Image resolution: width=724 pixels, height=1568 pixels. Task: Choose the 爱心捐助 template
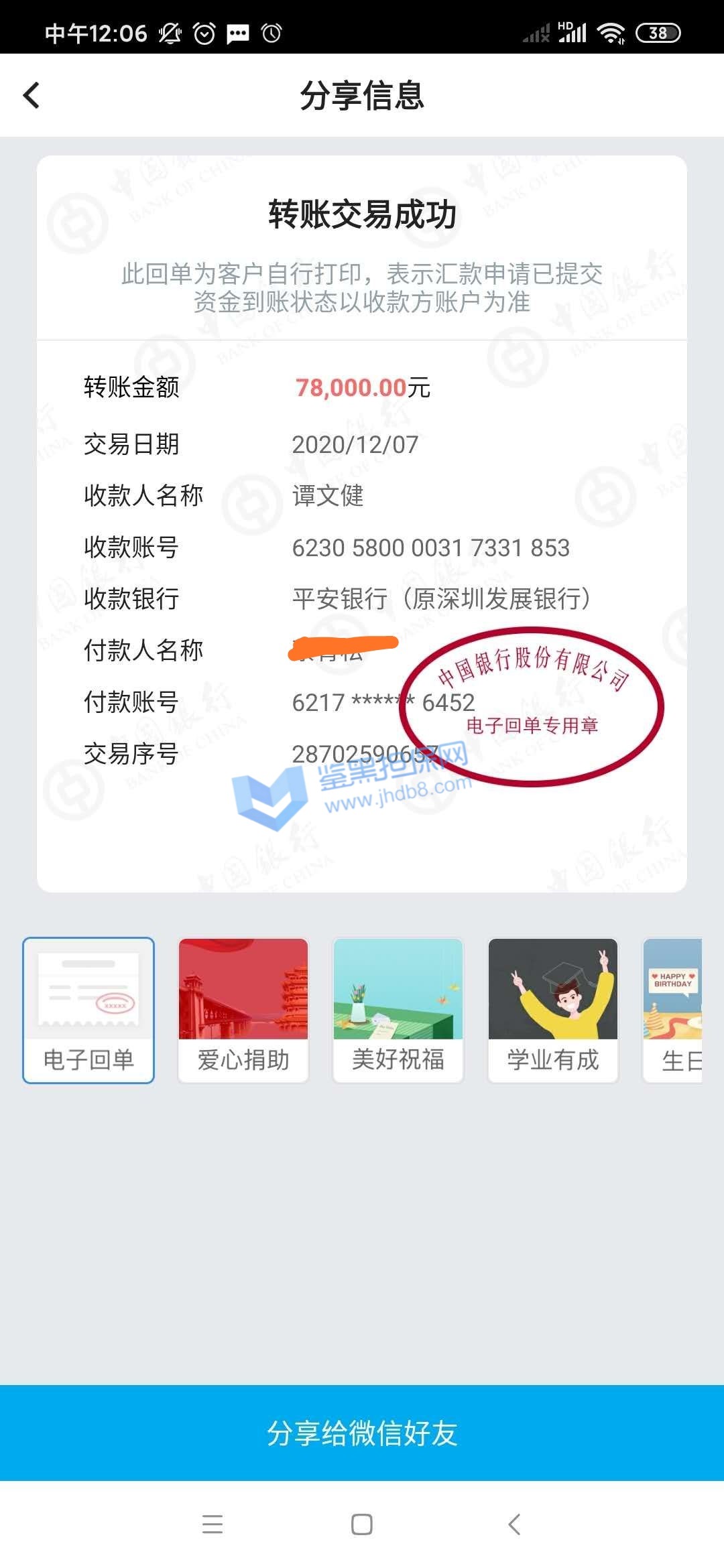click(x=243, y=1010)
